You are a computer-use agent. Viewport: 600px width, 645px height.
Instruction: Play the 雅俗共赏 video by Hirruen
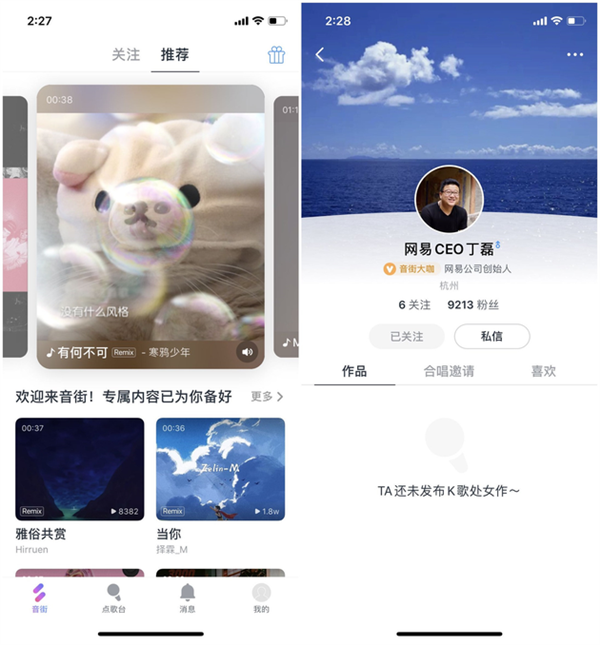tap(80, 469)
